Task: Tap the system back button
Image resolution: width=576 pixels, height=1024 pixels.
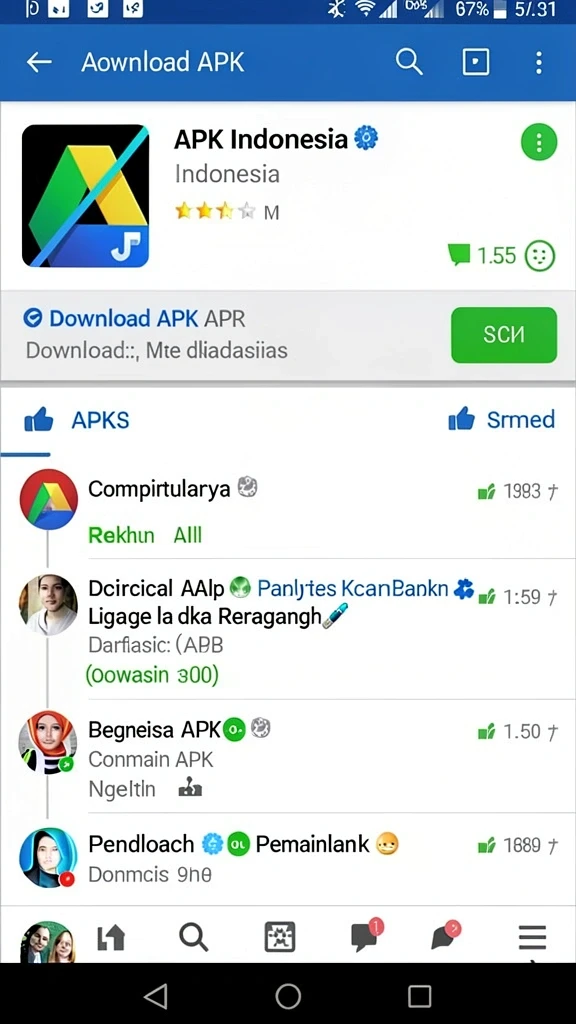Action: 156,997
